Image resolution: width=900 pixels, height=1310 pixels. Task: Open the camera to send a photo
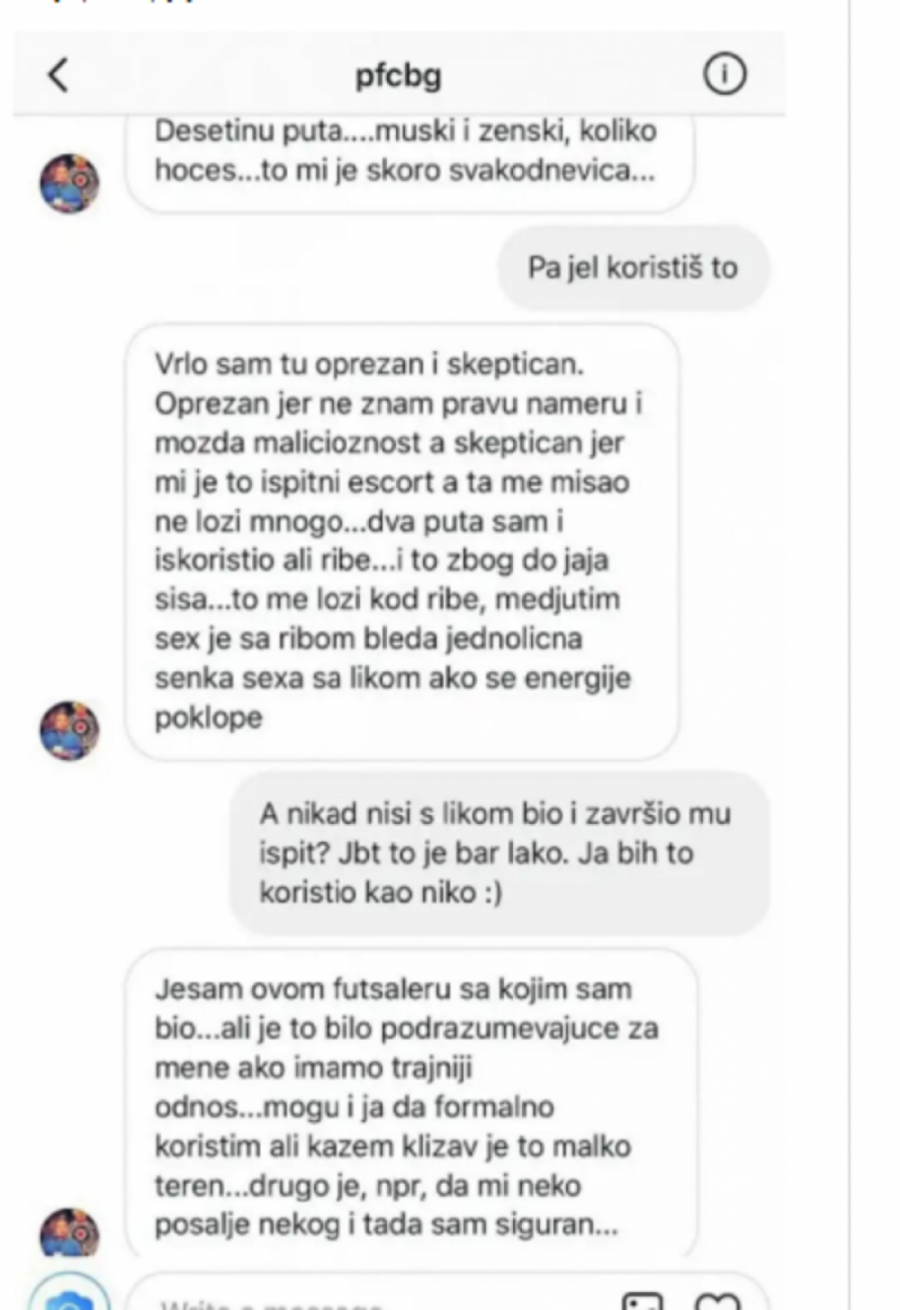point(69,1296)
